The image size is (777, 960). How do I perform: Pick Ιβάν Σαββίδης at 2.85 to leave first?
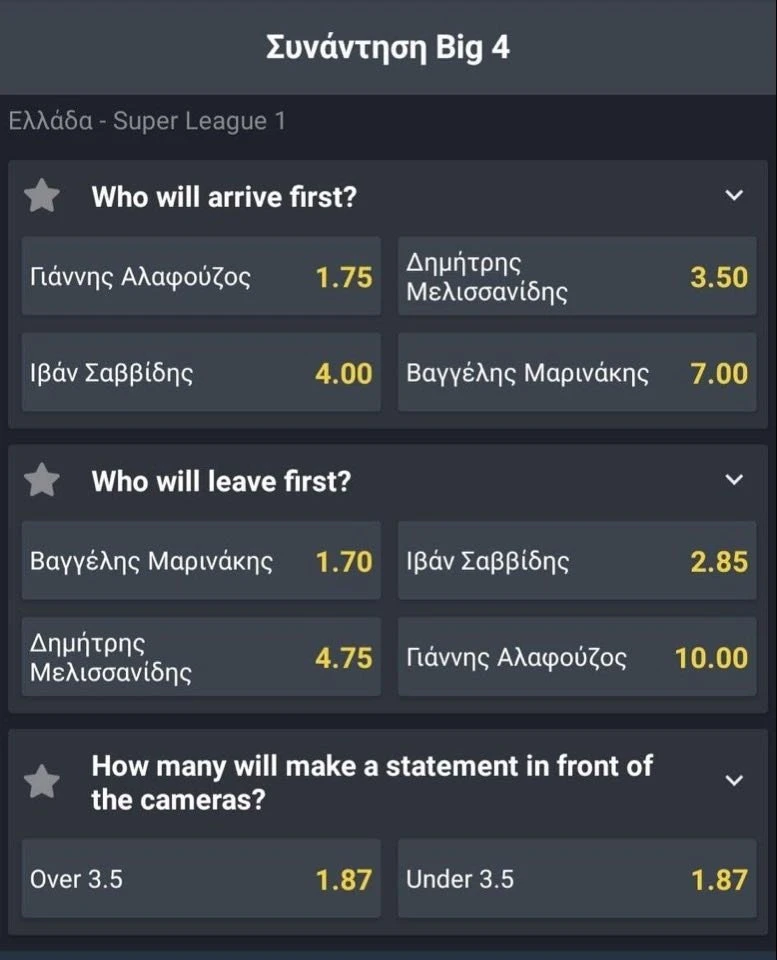577,561
